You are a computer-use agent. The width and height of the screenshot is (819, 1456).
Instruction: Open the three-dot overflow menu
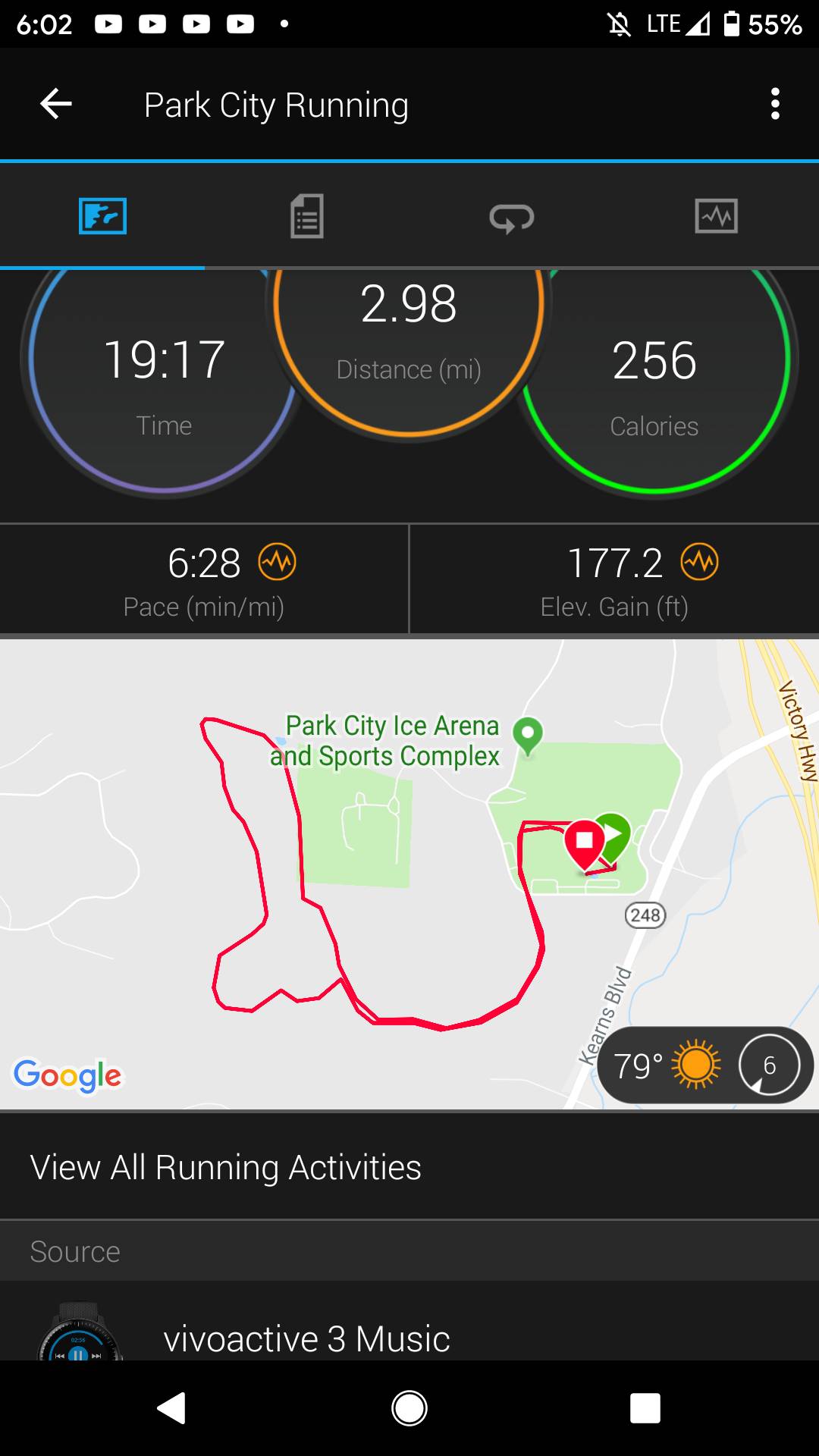click(x=774, y=104)
